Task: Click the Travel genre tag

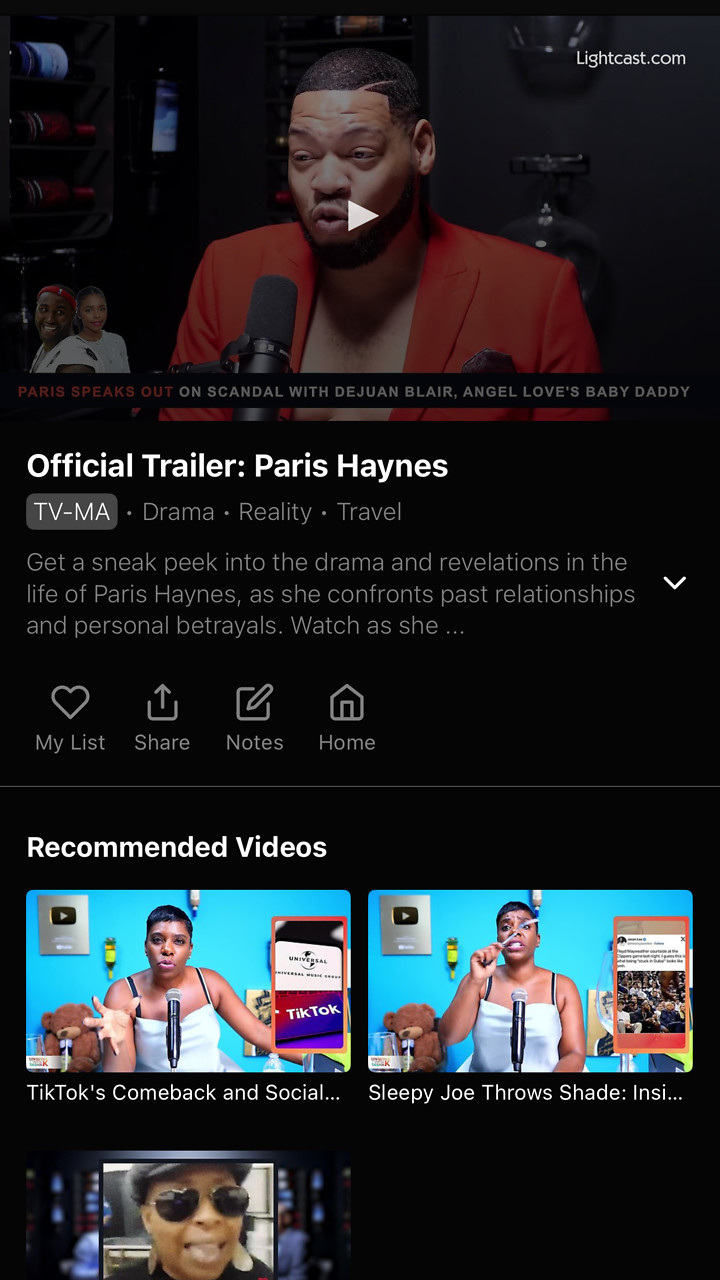Action: (x=369, y=511)
